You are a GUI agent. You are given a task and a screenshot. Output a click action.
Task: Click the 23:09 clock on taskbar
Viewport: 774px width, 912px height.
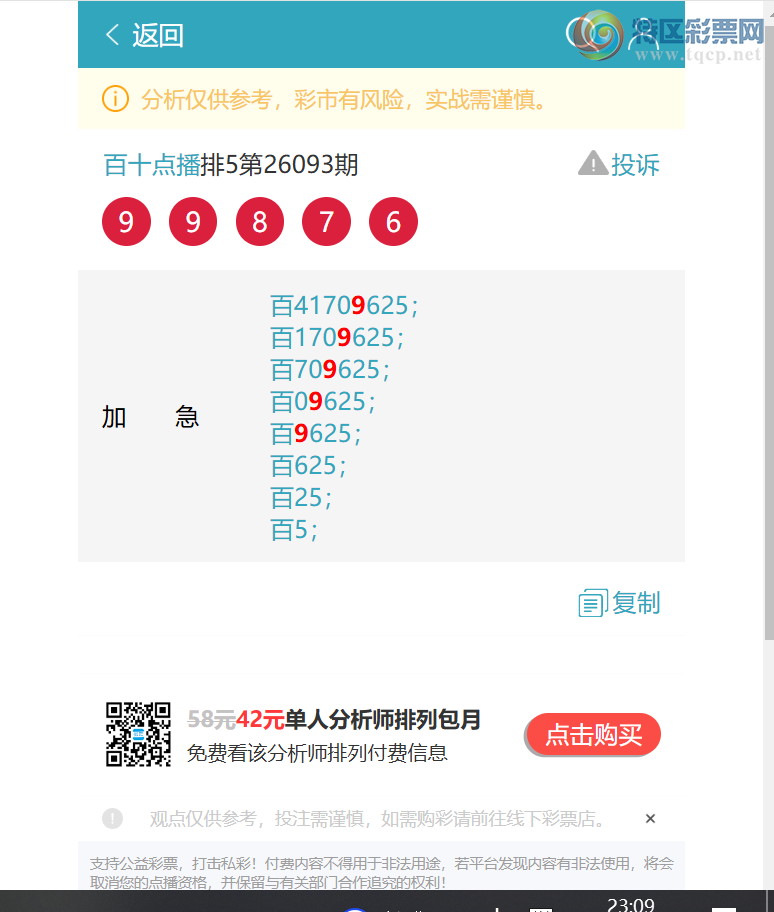point(630,901)
